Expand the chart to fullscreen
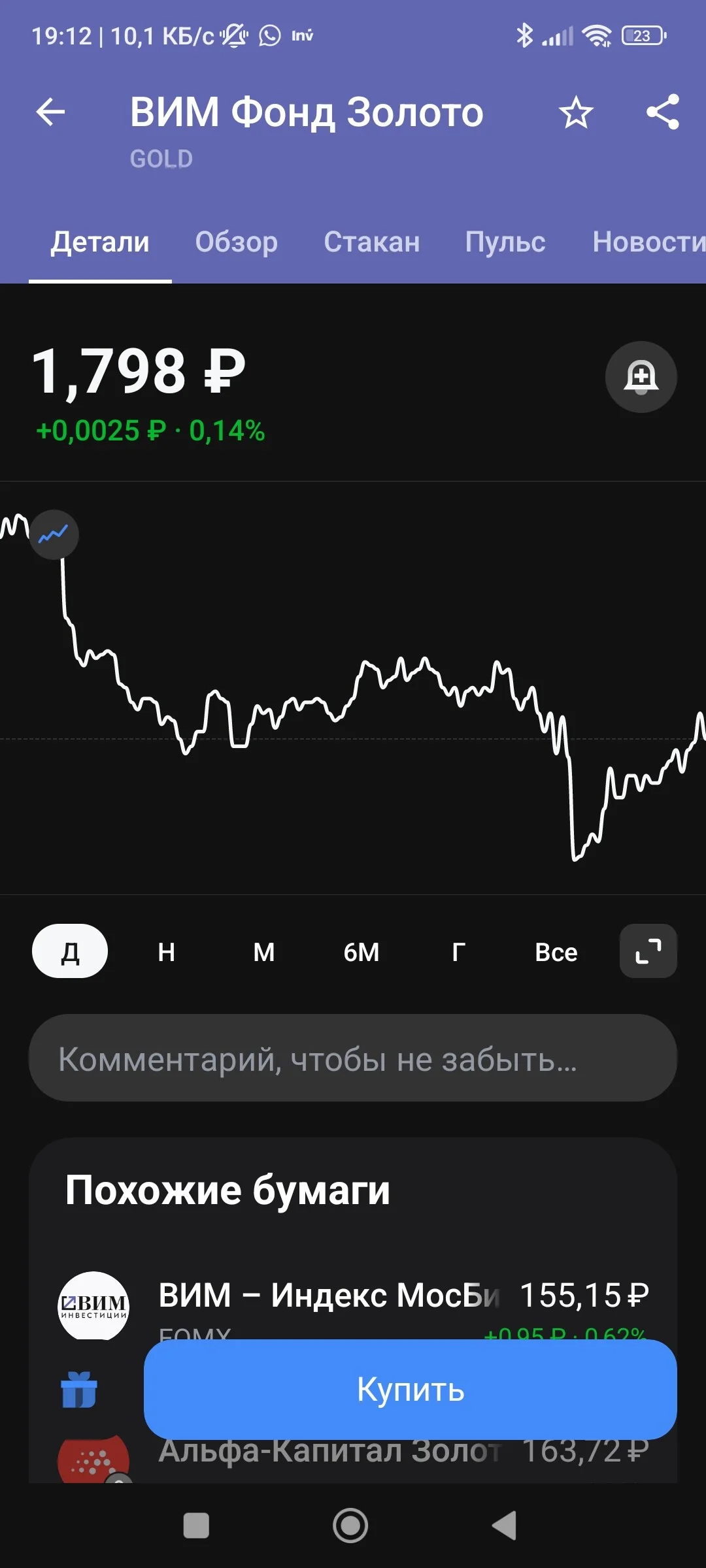Image resolution: width=706 pixels, height=1568 pixels. pyautogui.click(x=648, y=951)
